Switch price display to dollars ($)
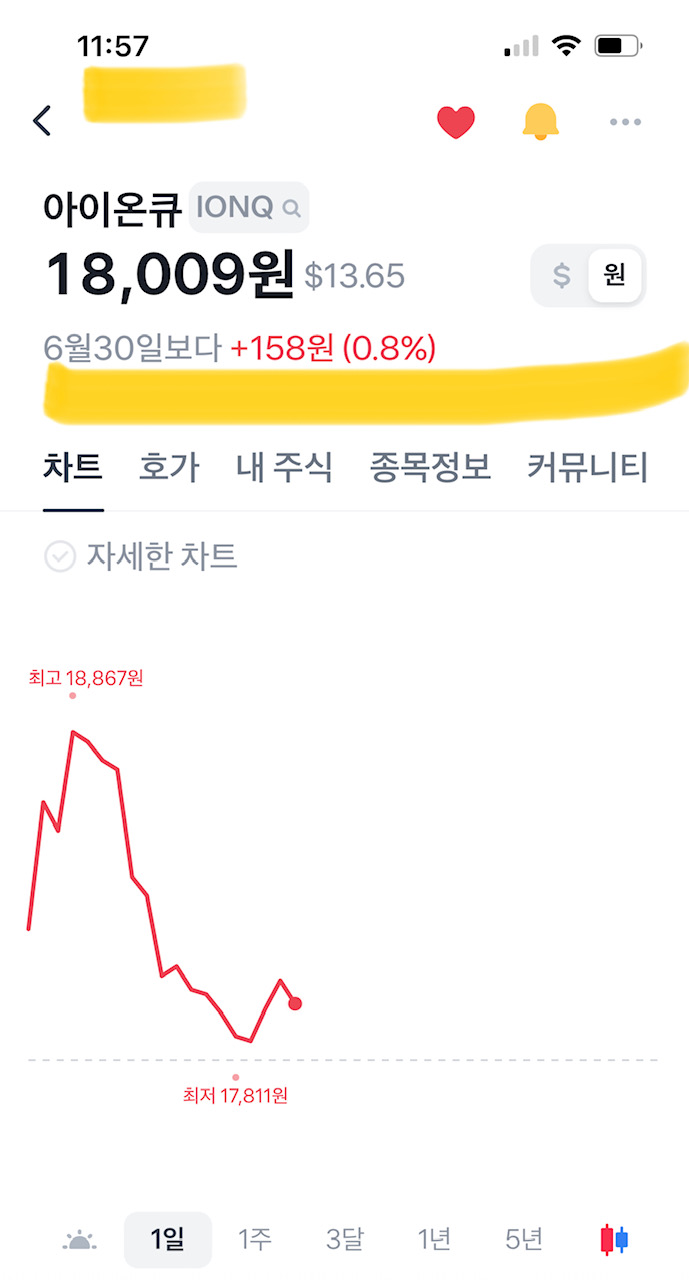 click(562, 275)
